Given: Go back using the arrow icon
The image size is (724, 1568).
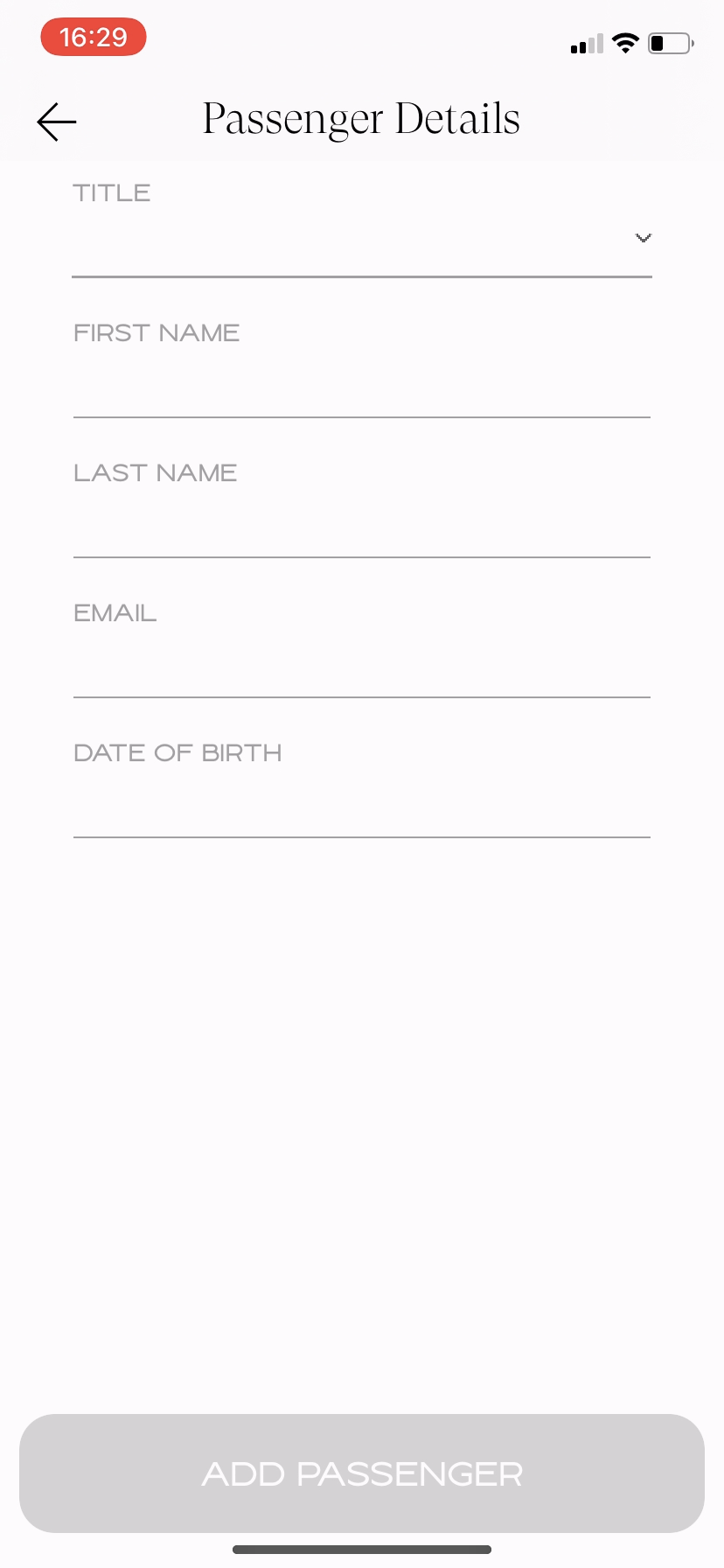Looking at the screenshot, I should click(57, 122).
